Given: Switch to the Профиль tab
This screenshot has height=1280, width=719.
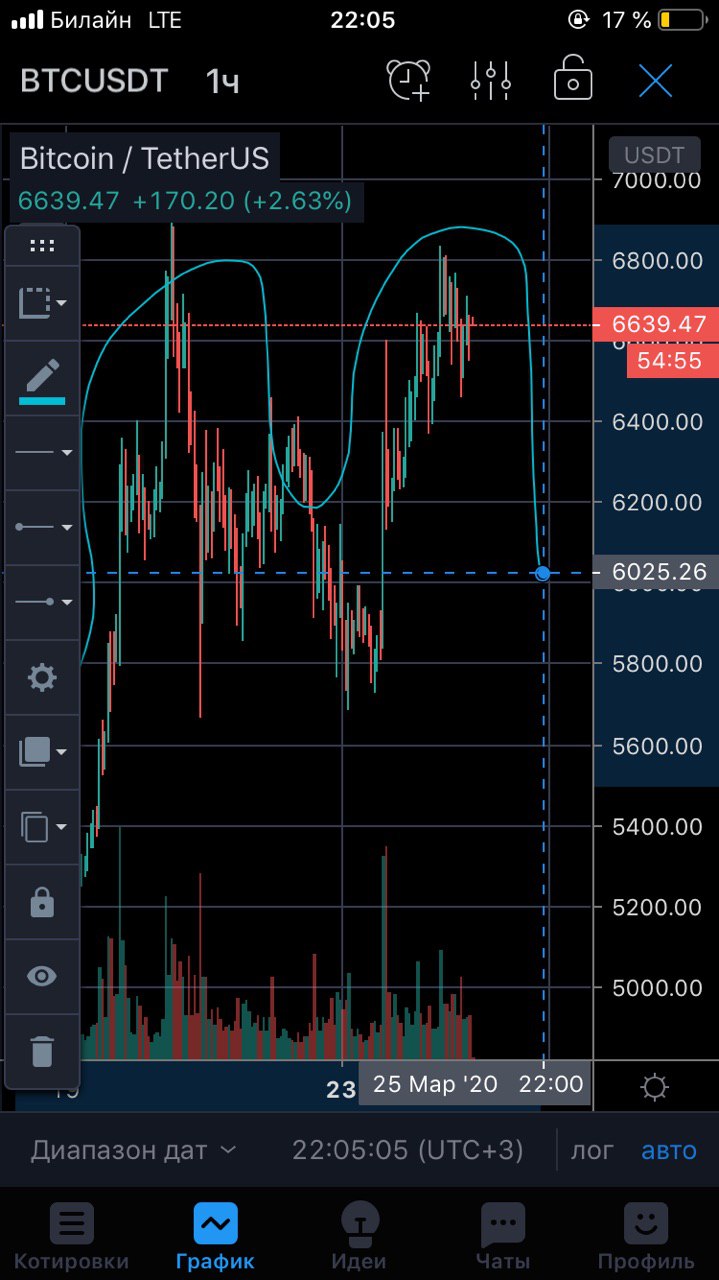Looking at the screenshot, I should click(x=646, y=1236).
